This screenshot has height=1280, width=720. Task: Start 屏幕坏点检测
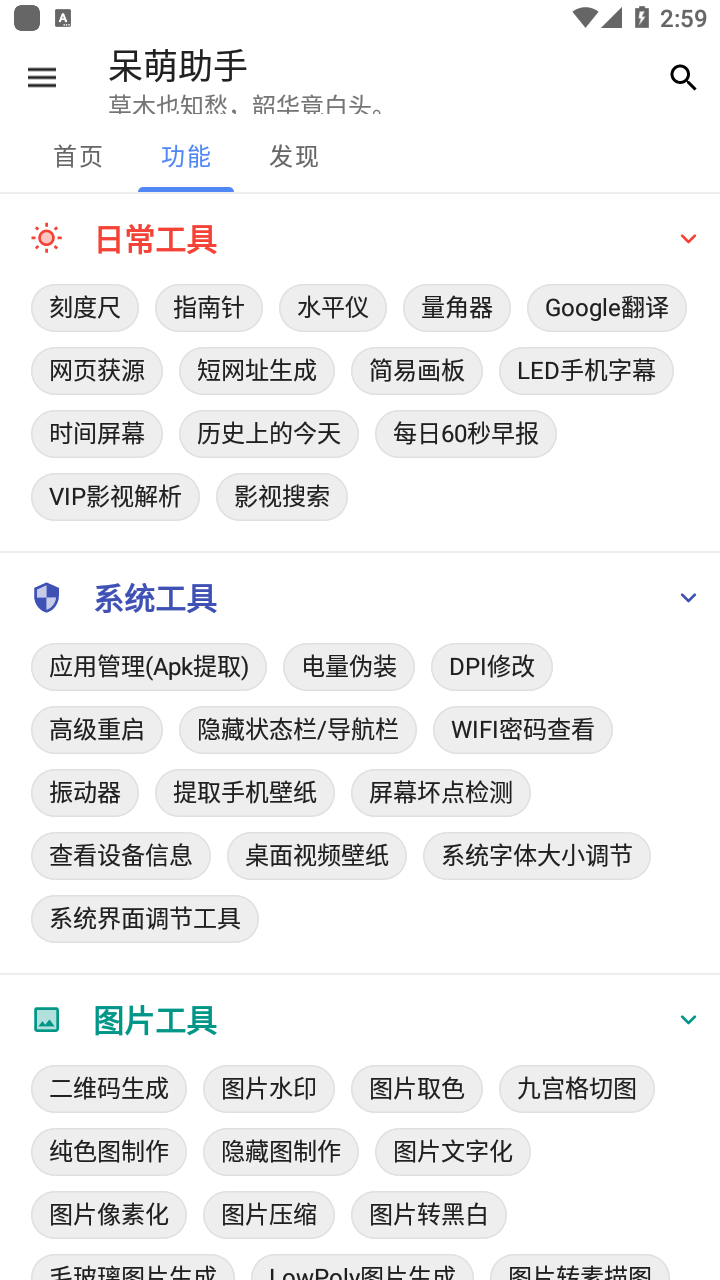440,793
